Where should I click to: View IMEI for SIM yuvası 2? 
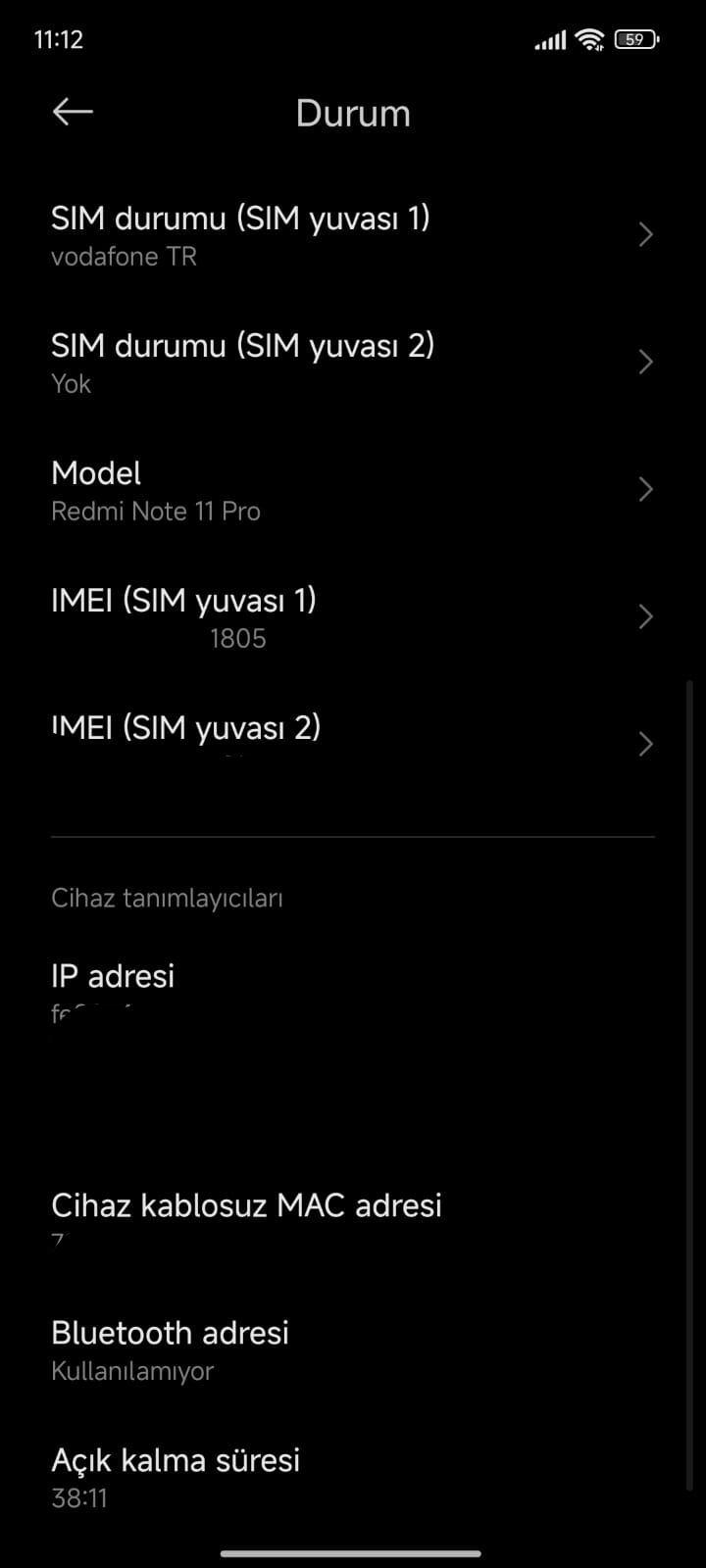click(353, 743)
